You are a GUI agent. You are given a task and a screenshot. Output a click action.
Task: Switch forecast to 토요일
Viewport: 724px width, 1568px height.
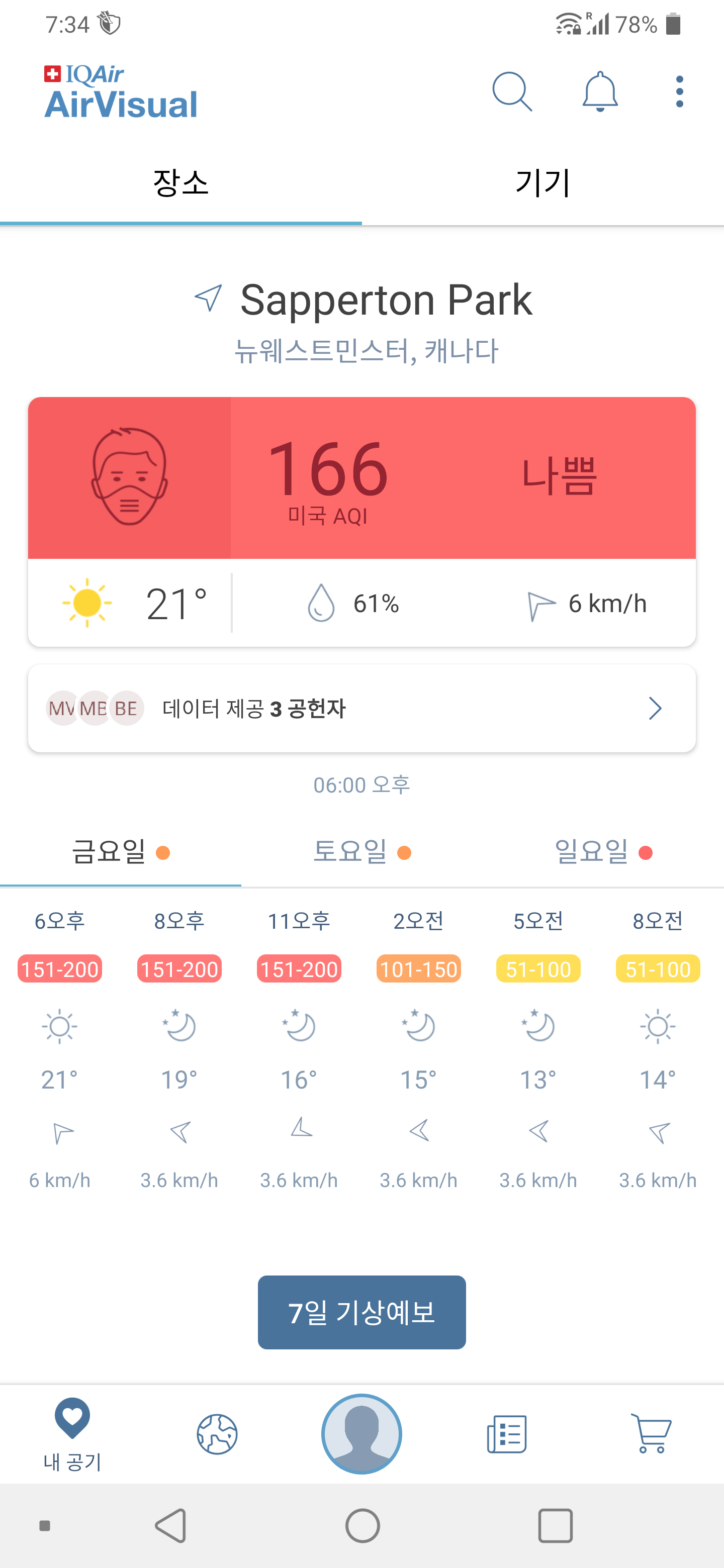[x=361, y=851]
